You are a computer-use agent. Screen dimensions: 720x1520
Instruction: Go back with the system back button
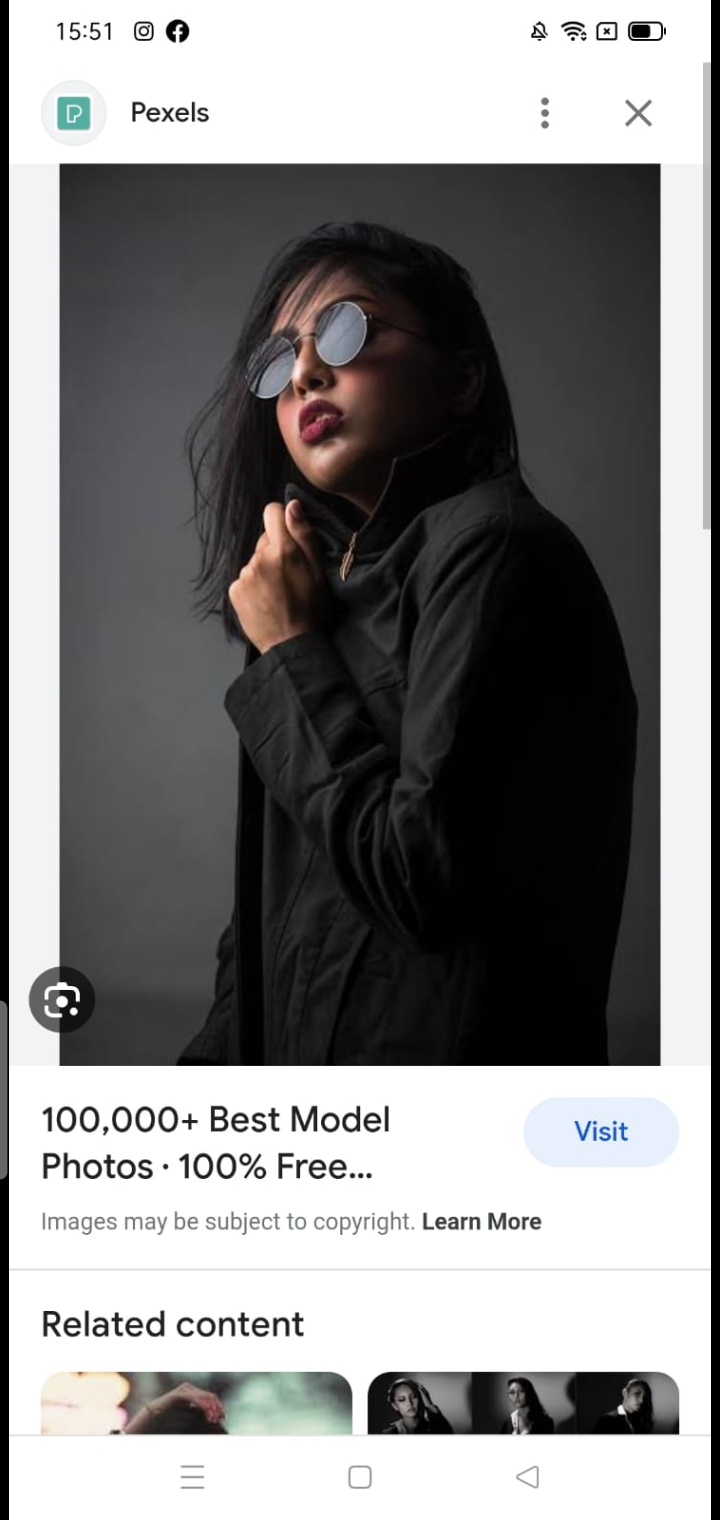click(527, 1476)
